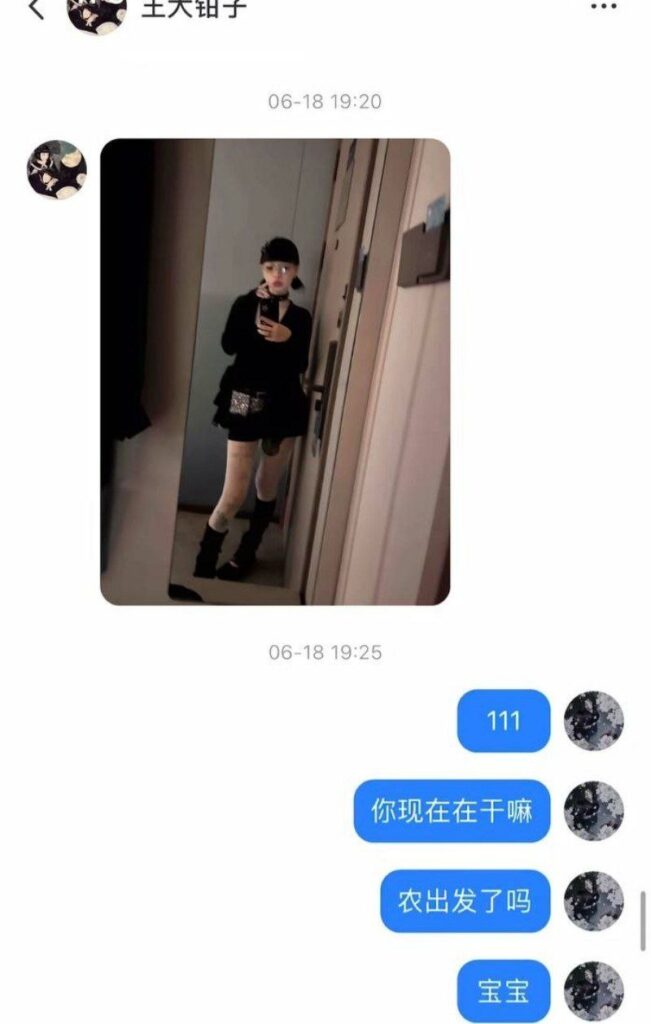Tap my avatar next to the 111 message
The width and height of the screenshot is (651, 1024).
coord(594,720)
